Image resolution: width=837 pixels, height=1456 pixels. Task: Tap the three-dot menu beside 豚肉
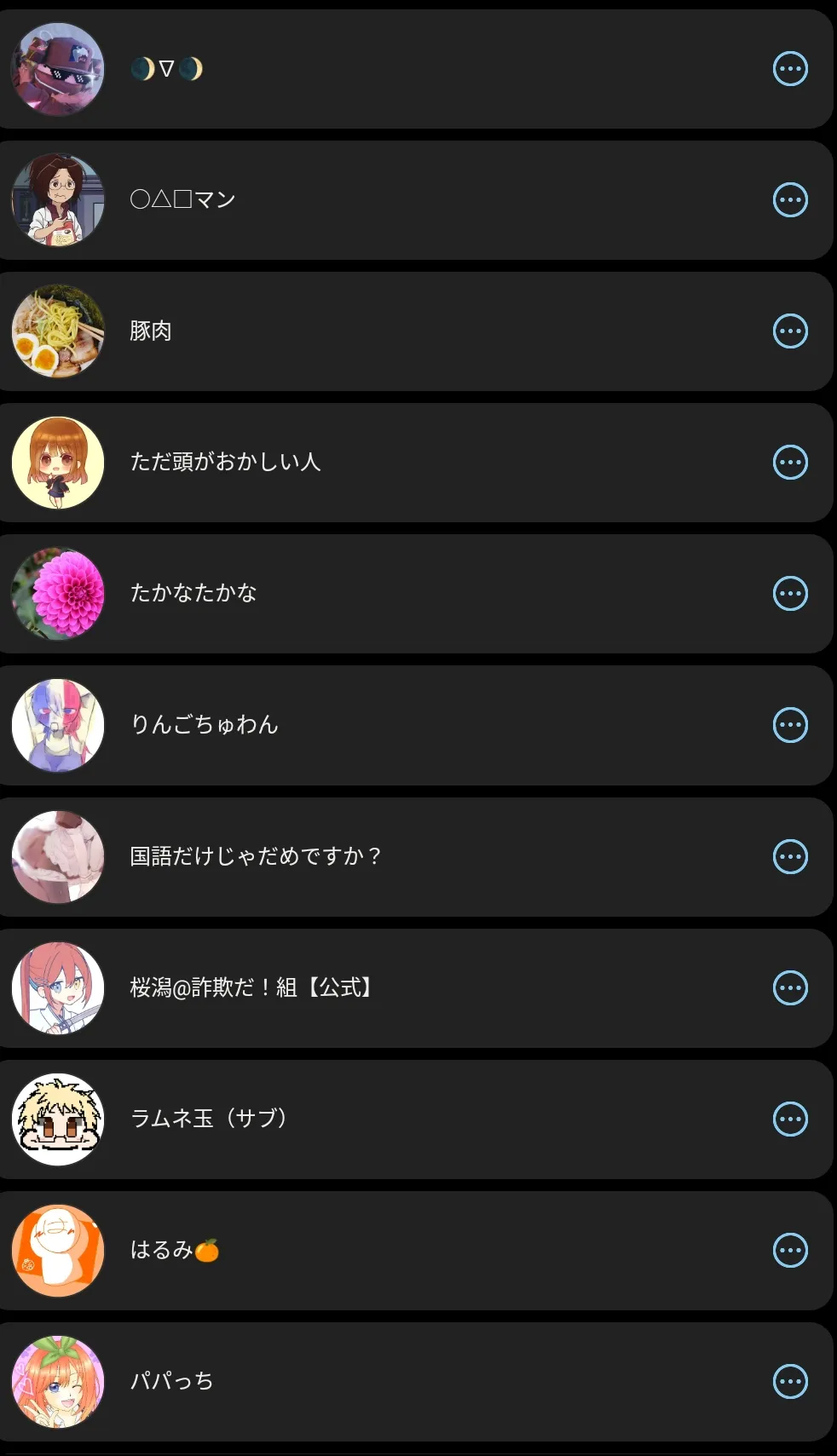[789, 331]
